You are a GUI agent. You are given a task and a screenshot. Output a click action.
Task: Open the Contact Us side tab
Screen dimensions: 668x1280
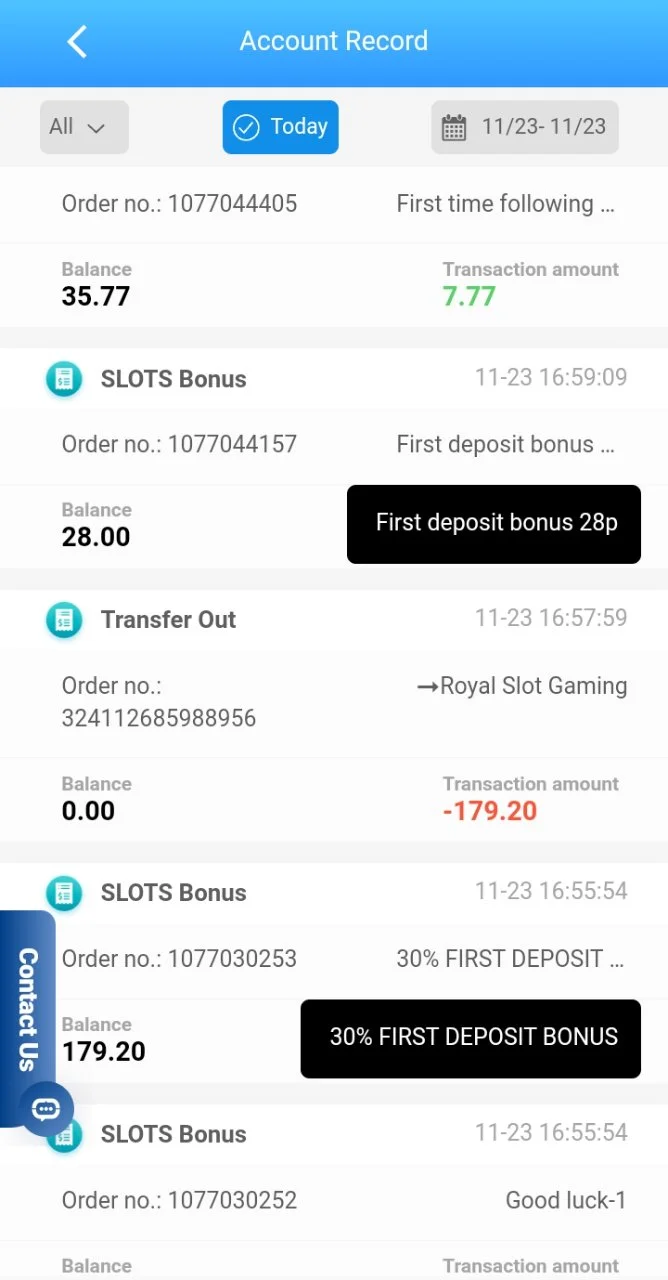pos(27,1008)
